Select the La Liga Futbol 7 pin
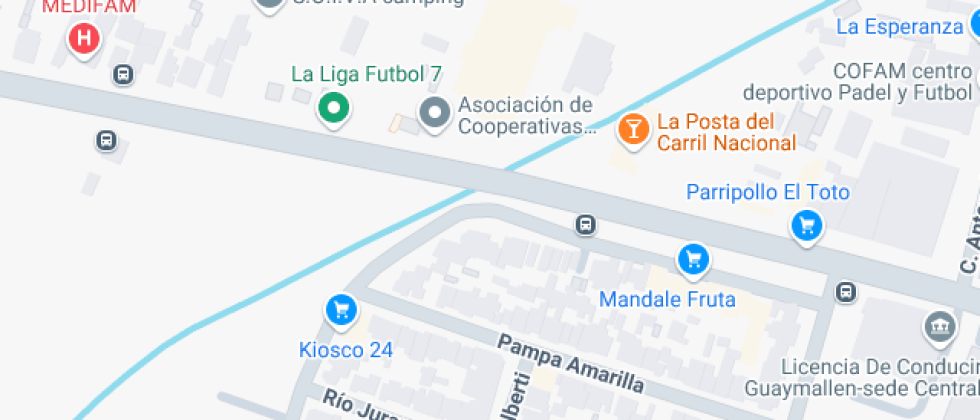Viewport: 980px width, 420px height. tap(333, 107)
